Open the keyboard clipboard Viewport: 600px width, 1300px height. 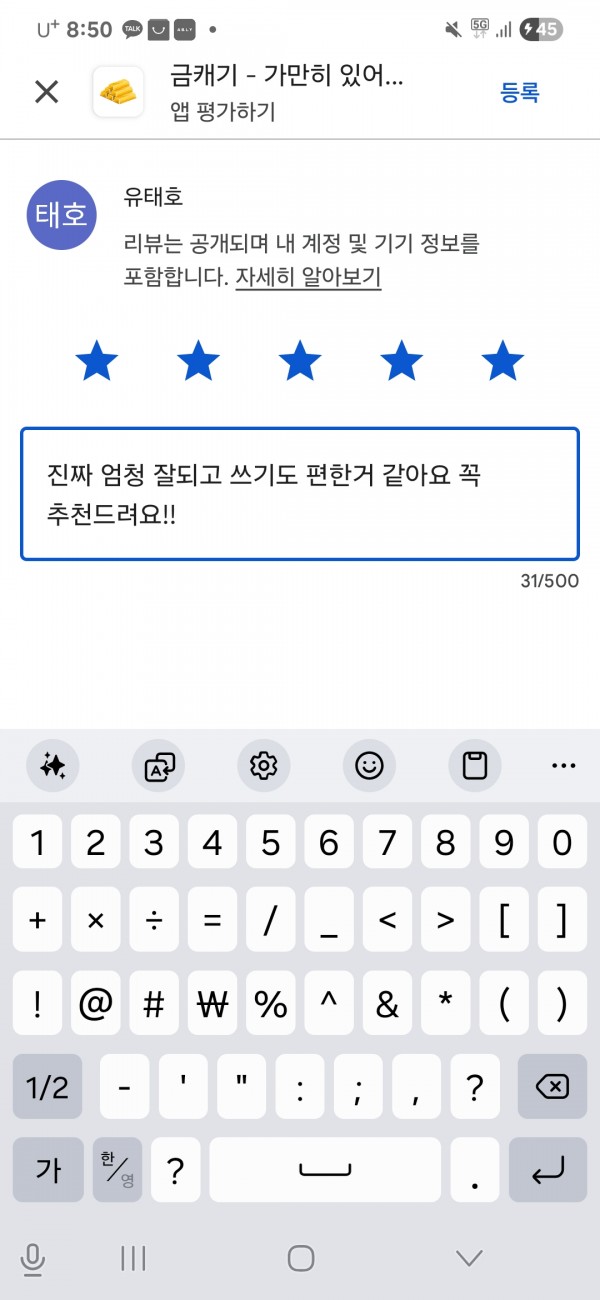point(475,766)
